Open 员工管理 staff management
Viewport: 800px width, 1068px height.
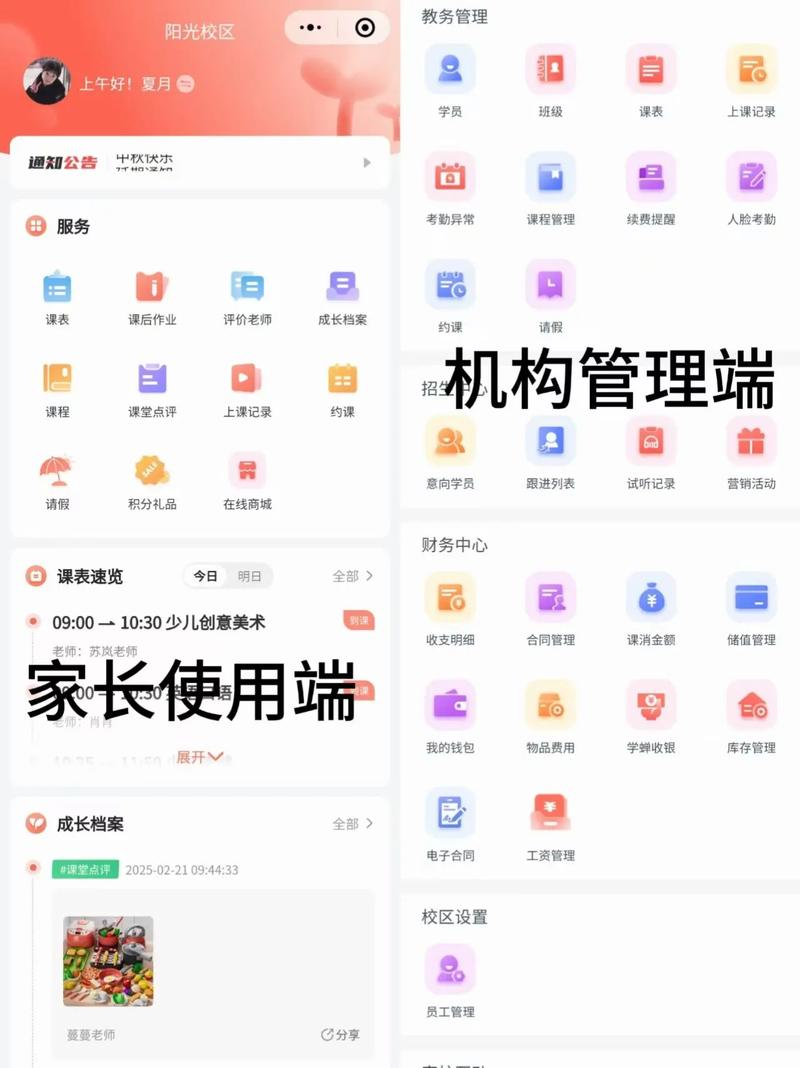tap(450, 966)
